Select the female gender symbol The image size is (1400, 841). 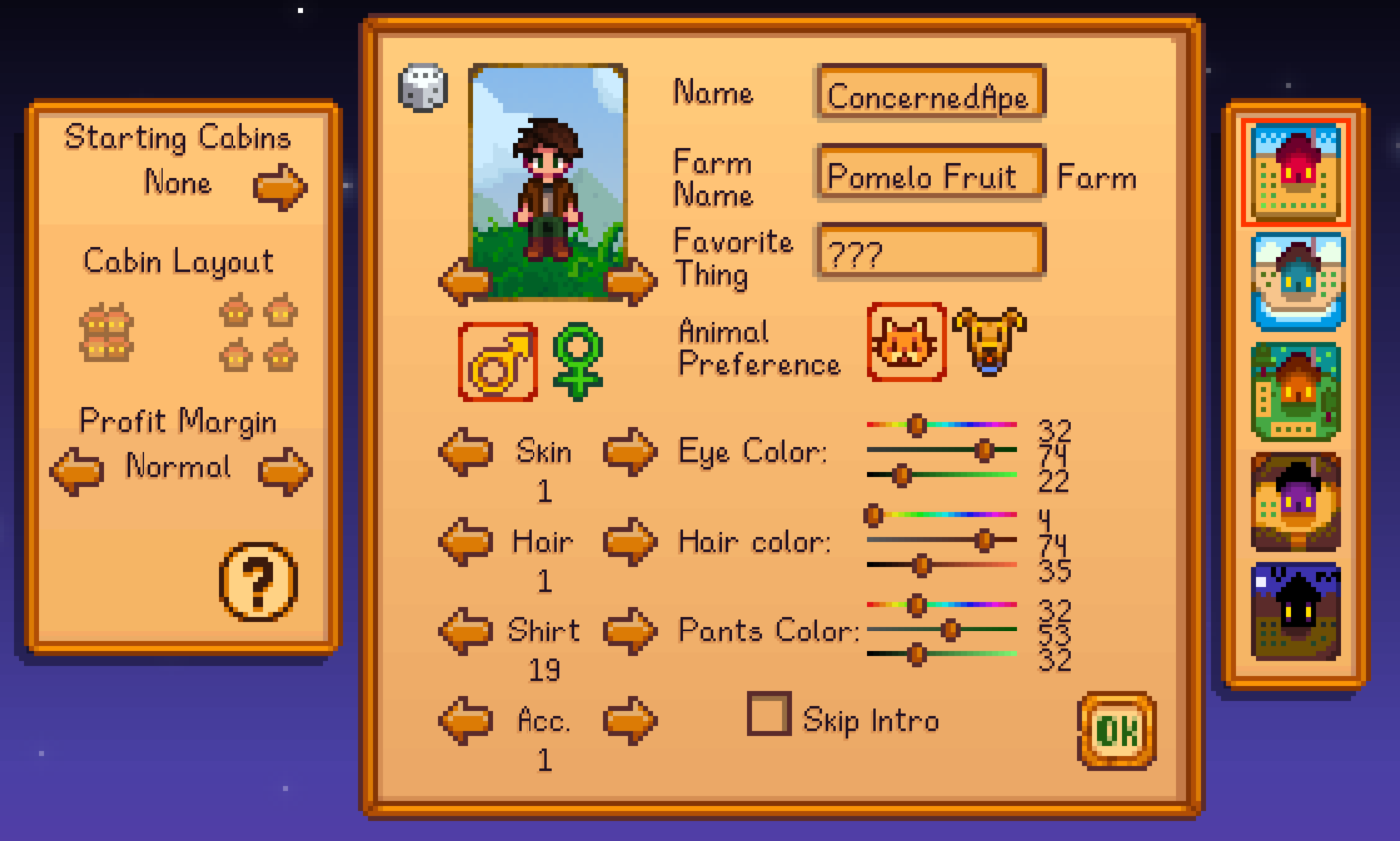pyautogui.click(x=578, y=361)
